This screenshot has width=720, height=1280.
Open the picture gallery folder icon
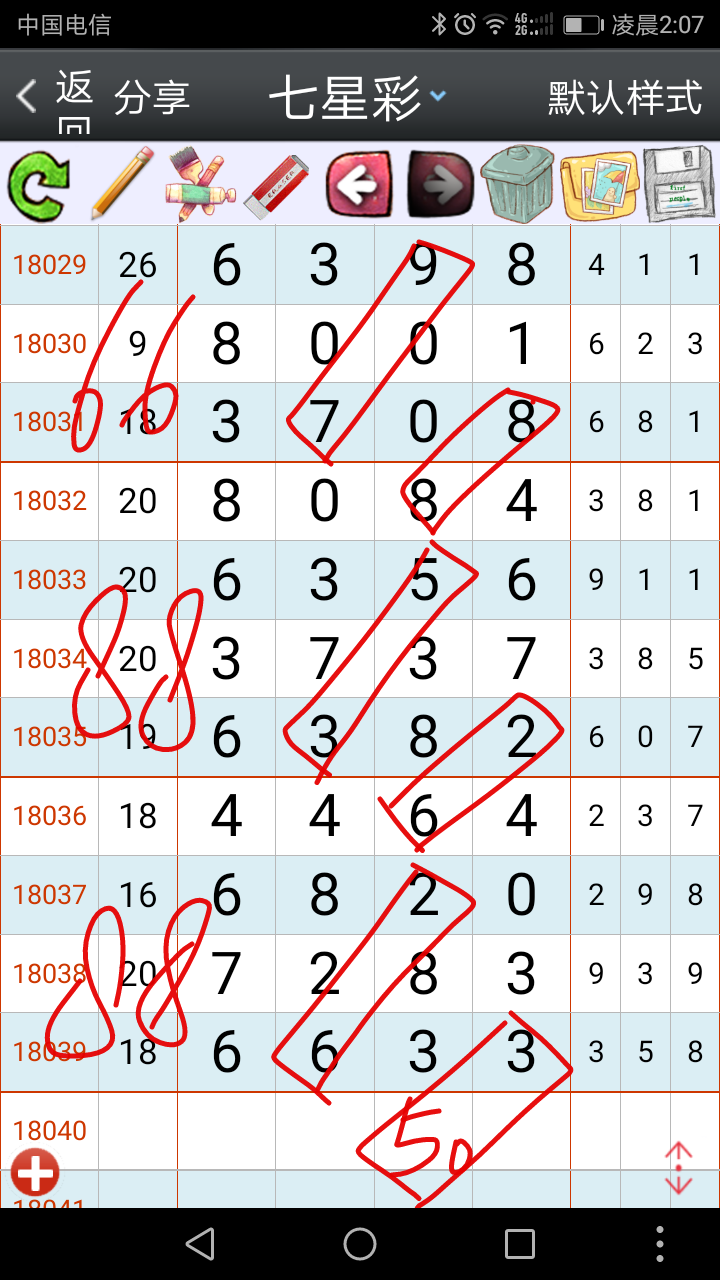pyautogui.click(x=599, y=184)
